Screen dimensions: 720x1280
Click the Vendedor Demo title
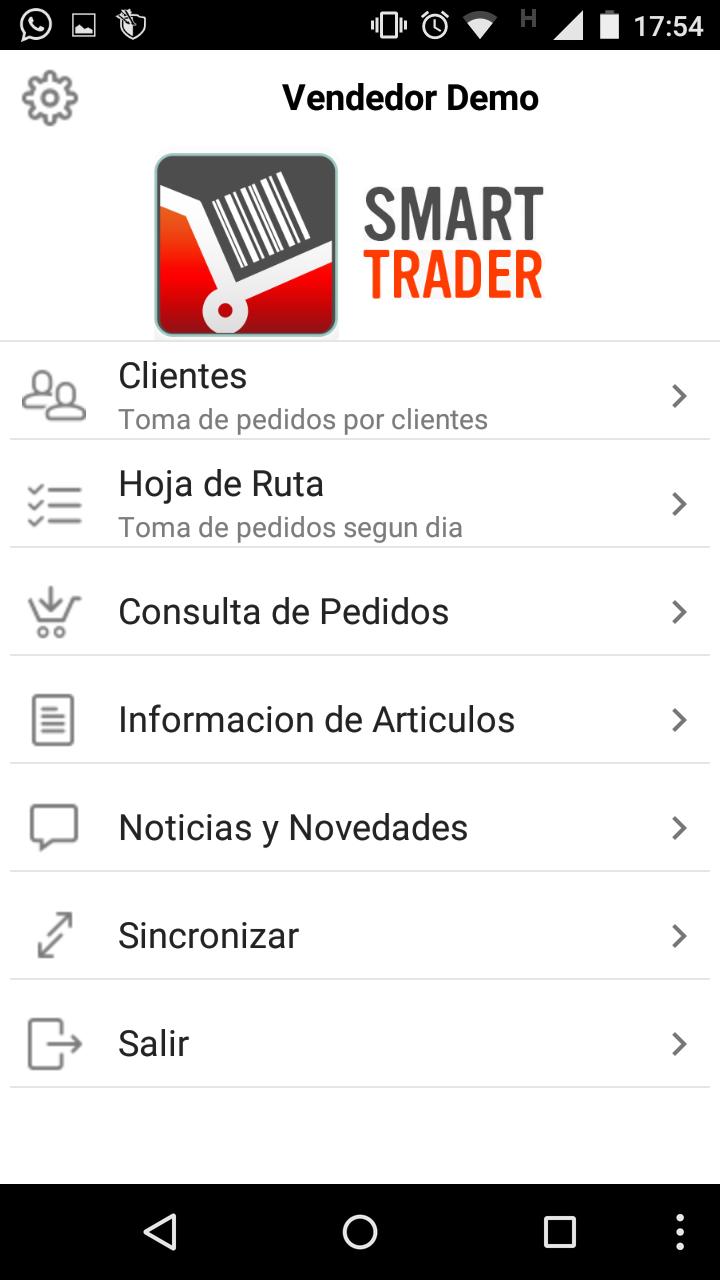coord(412,97)
